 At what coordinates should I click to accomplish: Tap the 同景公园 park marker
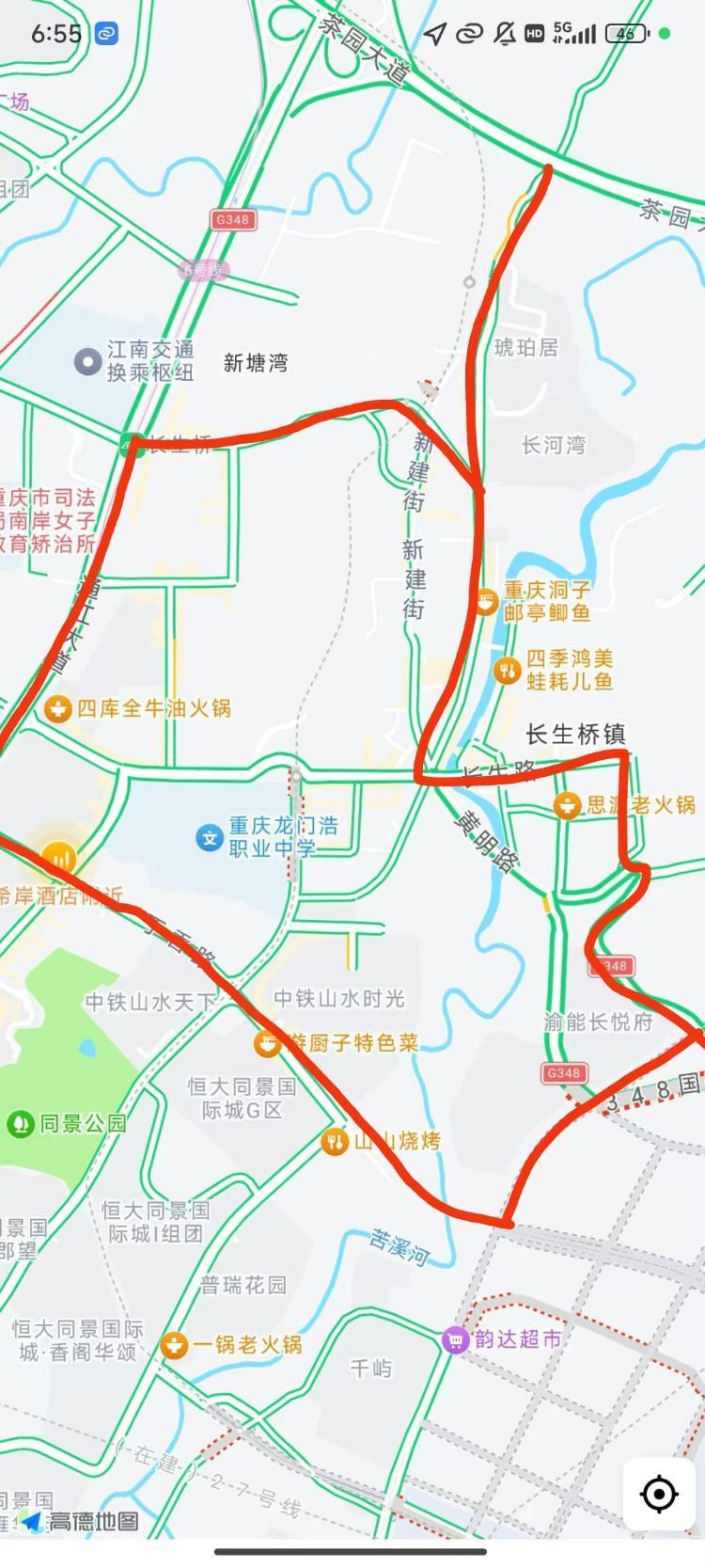coord(19,1123)
